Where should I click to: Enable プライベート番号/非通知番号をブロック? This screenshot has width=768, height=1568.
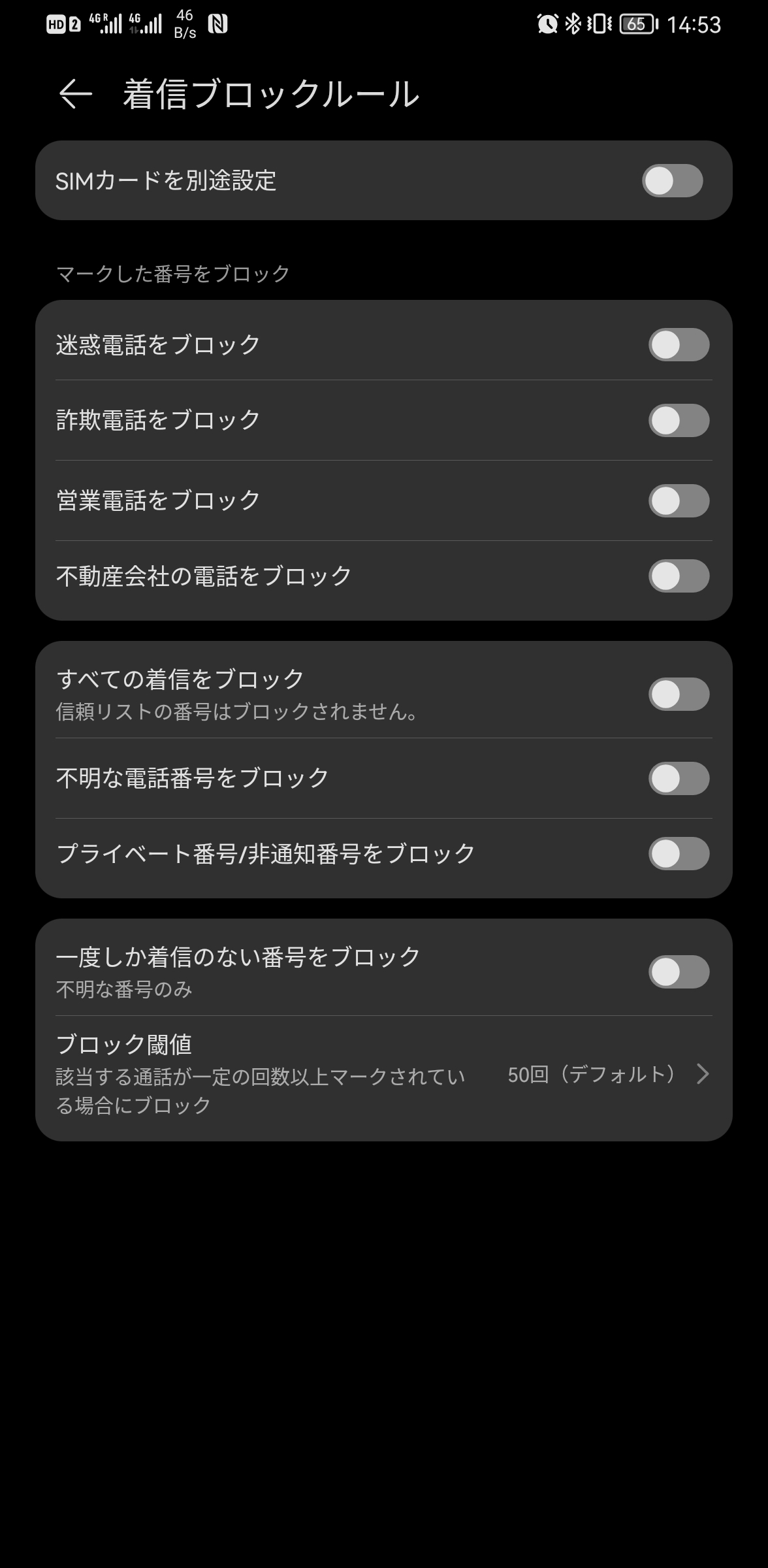coord(679,853)
